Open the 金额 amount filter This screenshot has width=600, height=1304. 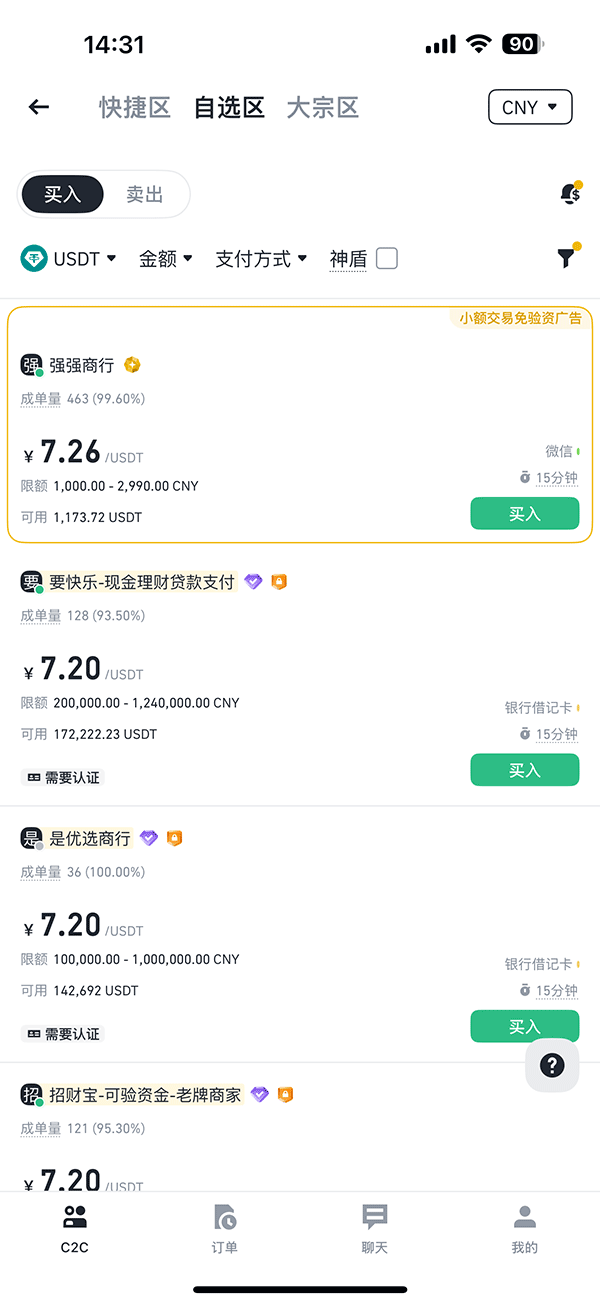point(166,259)
